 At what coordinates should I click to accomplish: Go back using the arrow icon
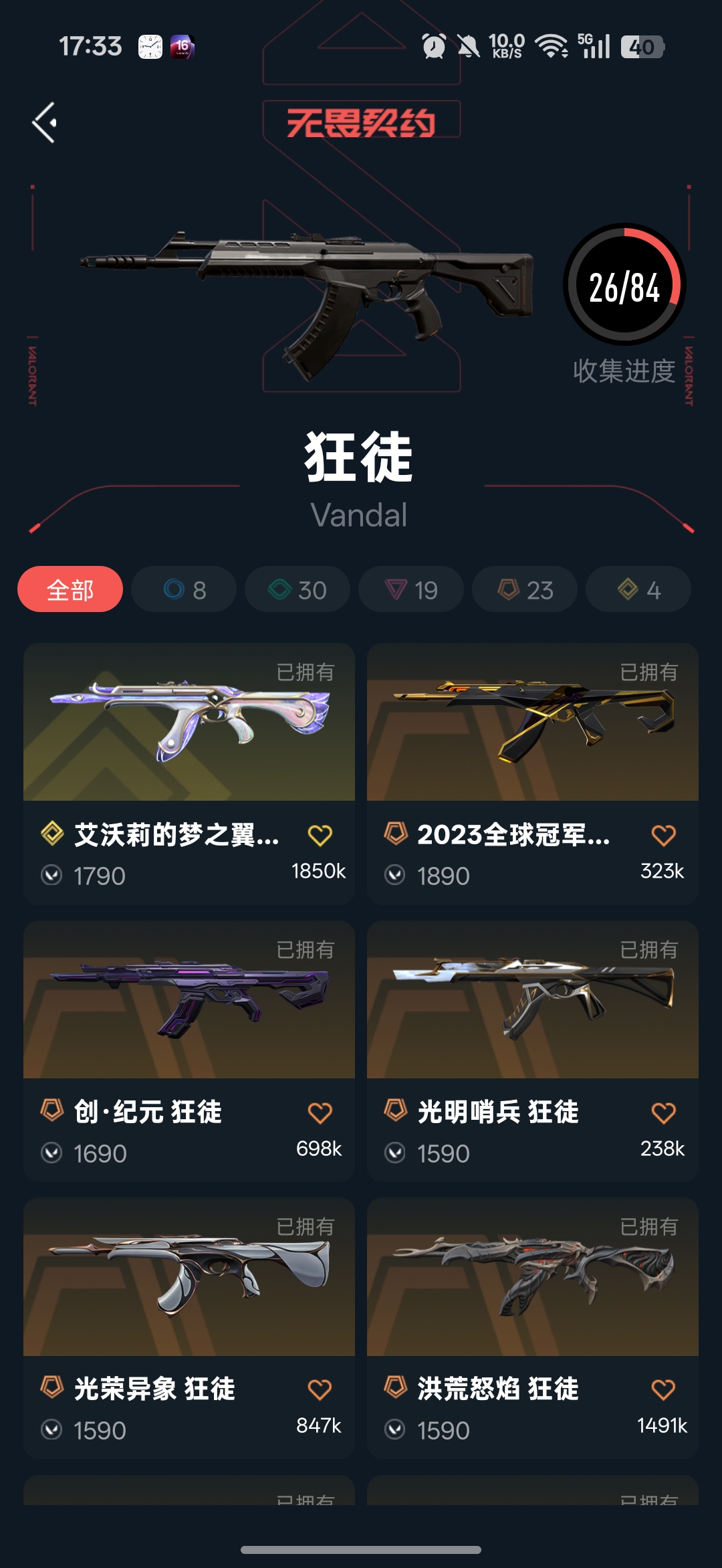[45, 122]
